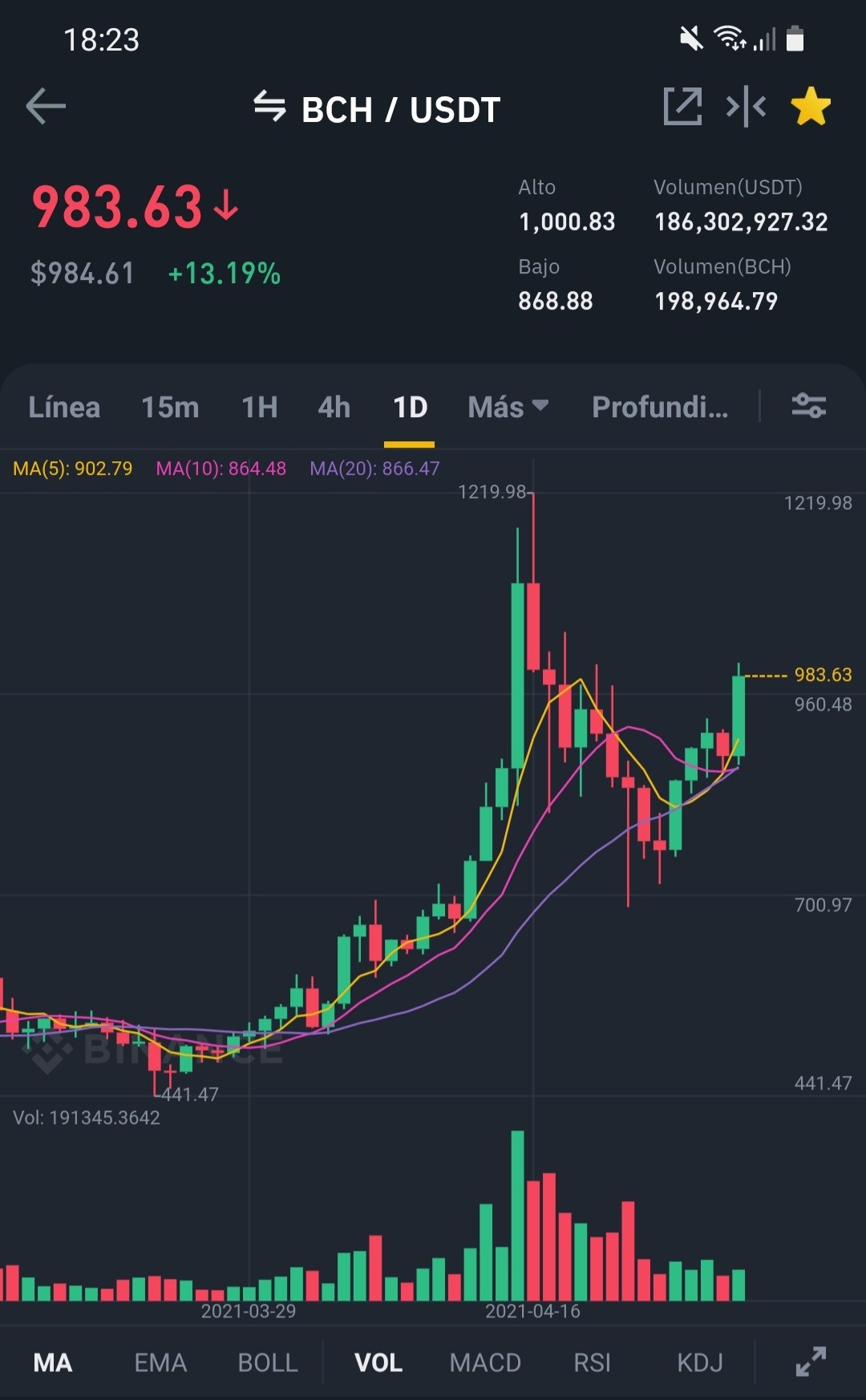Screen dimensions: 866x1400
Task: Expand the Más timeframe dropdown
Action: 508,408
